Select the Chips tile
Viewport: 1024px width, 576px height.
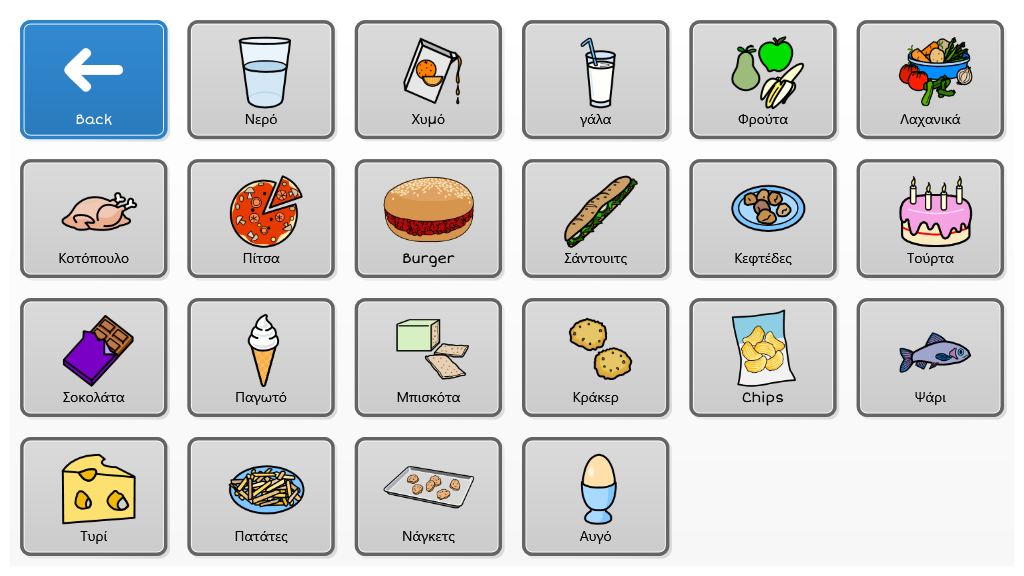762,358
